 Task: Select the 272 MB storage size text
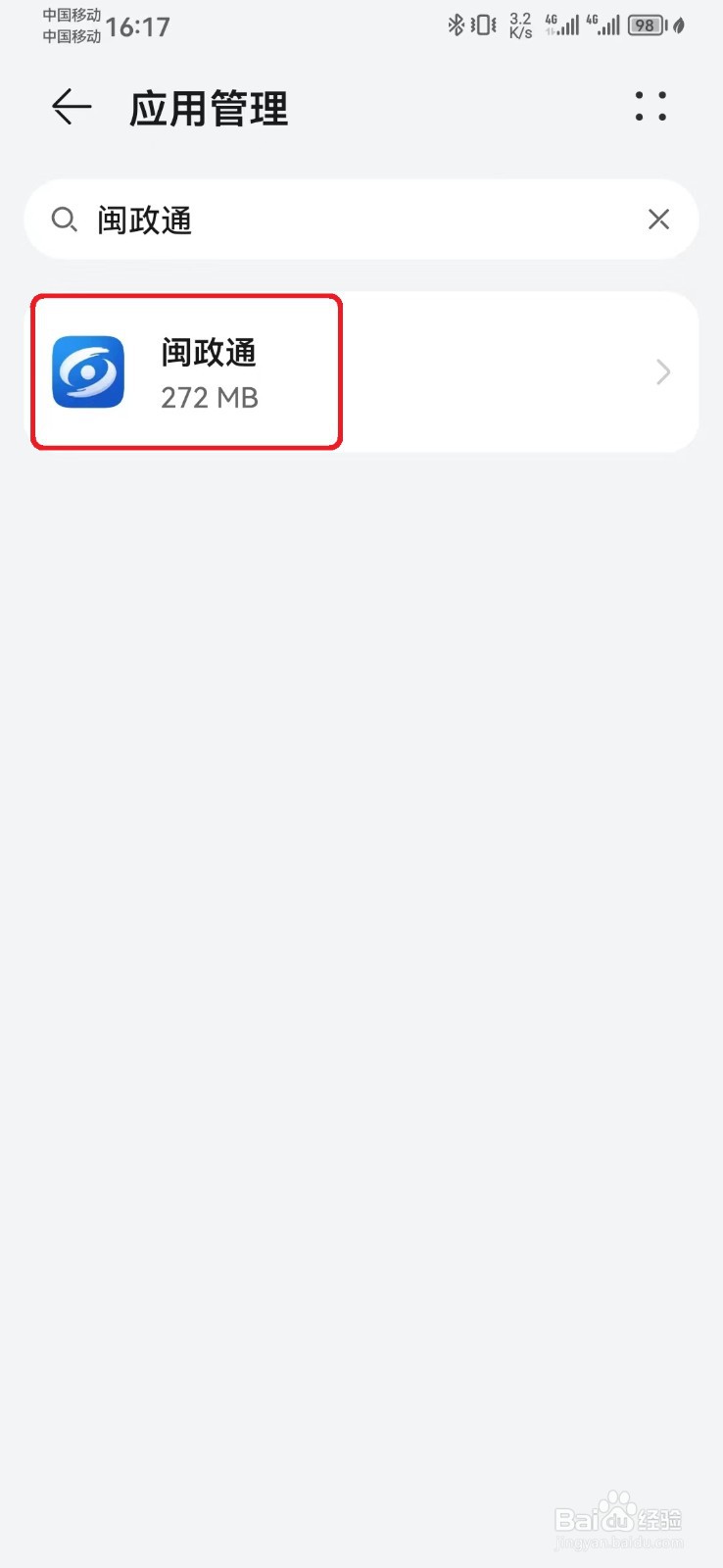[x=209, y=398]
